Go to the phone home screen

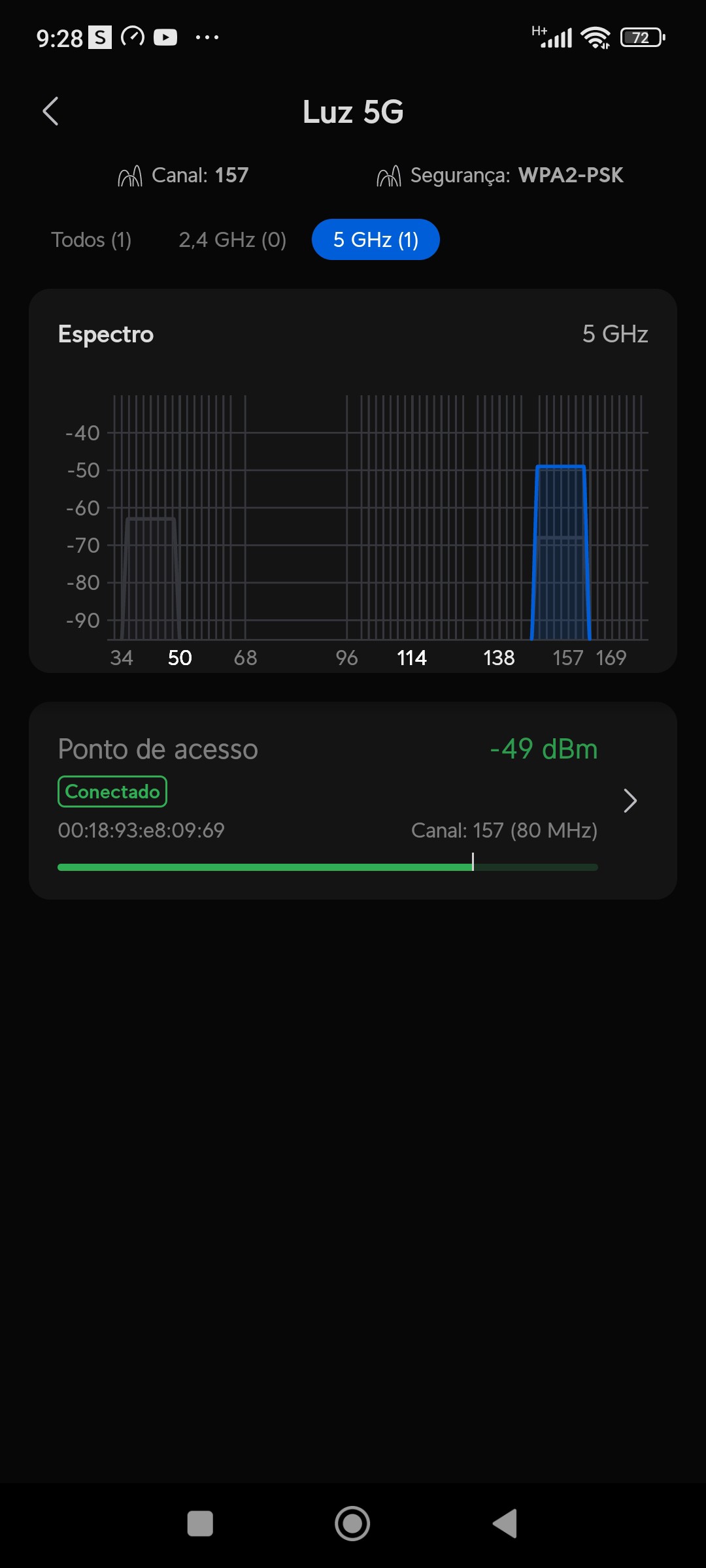(352, 1524)
